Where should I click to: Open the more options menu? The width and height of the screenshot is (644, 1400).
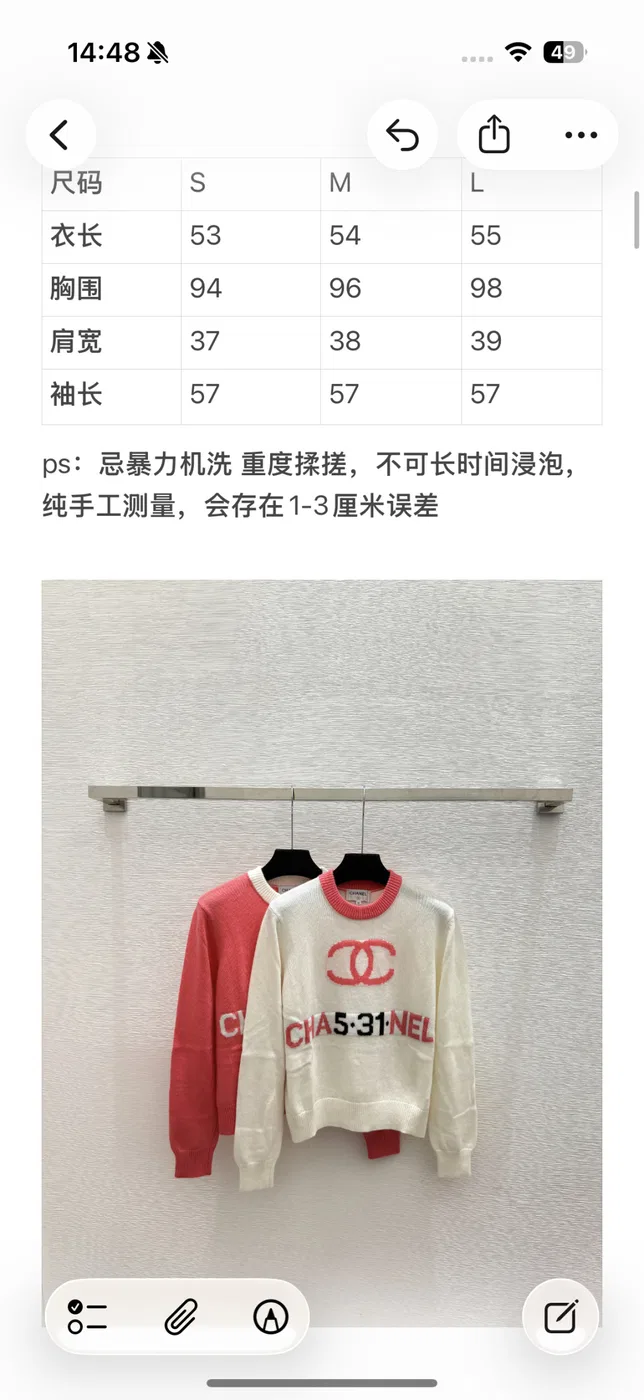coord(581,134)
